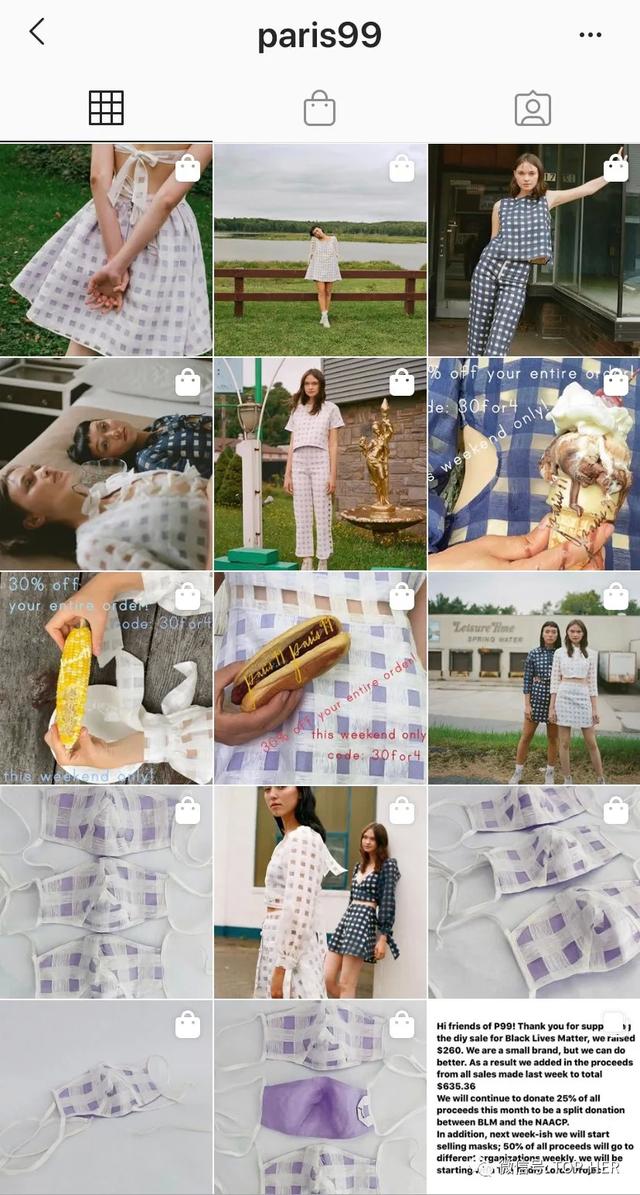
Task: Go back from paris99 profile
Action: click(x=37, y=32)
